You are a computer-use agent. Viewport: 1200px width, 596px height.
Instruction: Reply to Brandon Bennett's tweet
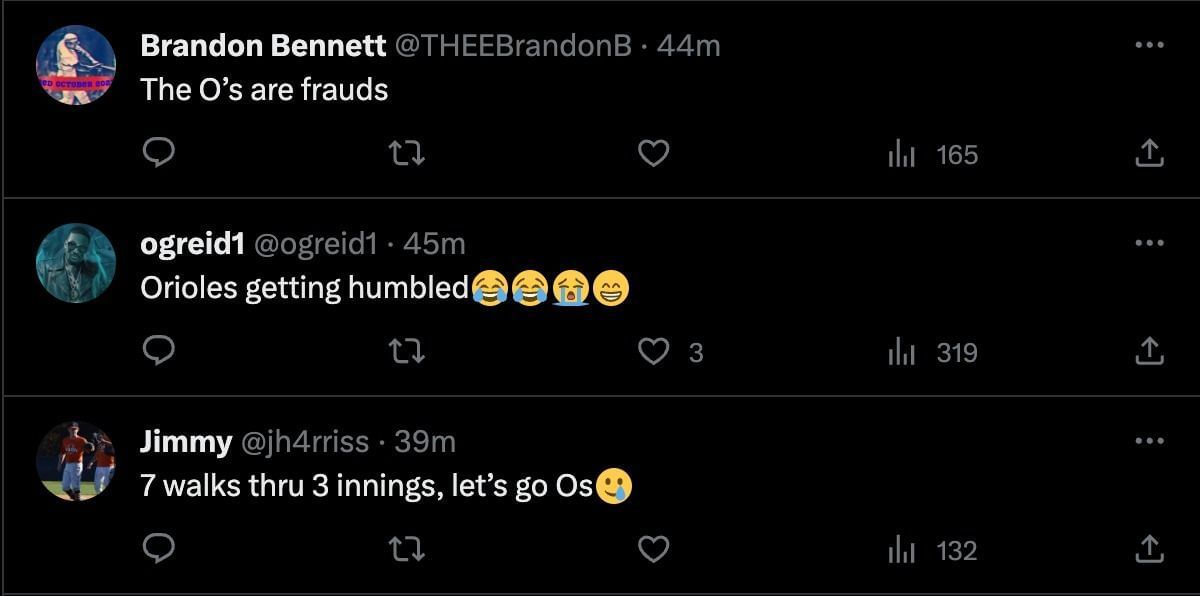[x=160, y=153]
